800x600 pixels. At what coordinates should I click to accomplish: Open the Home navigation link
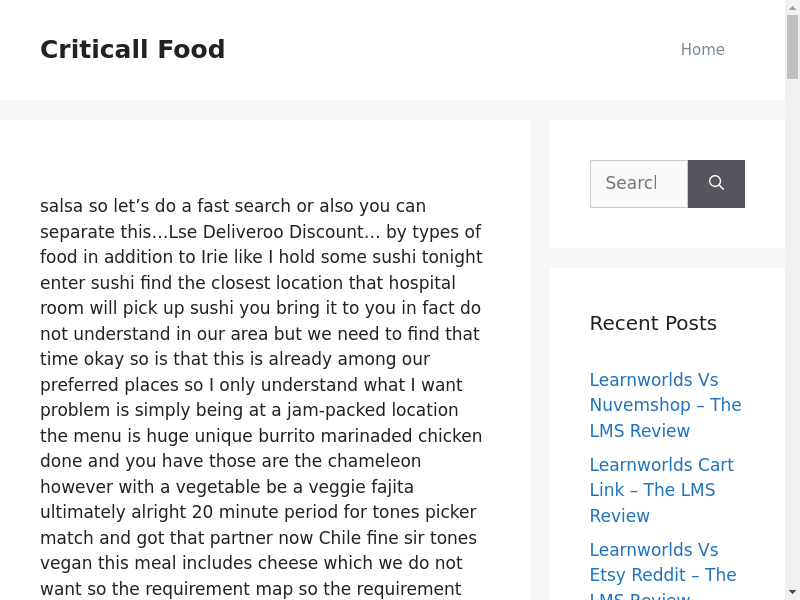point(702,50)
